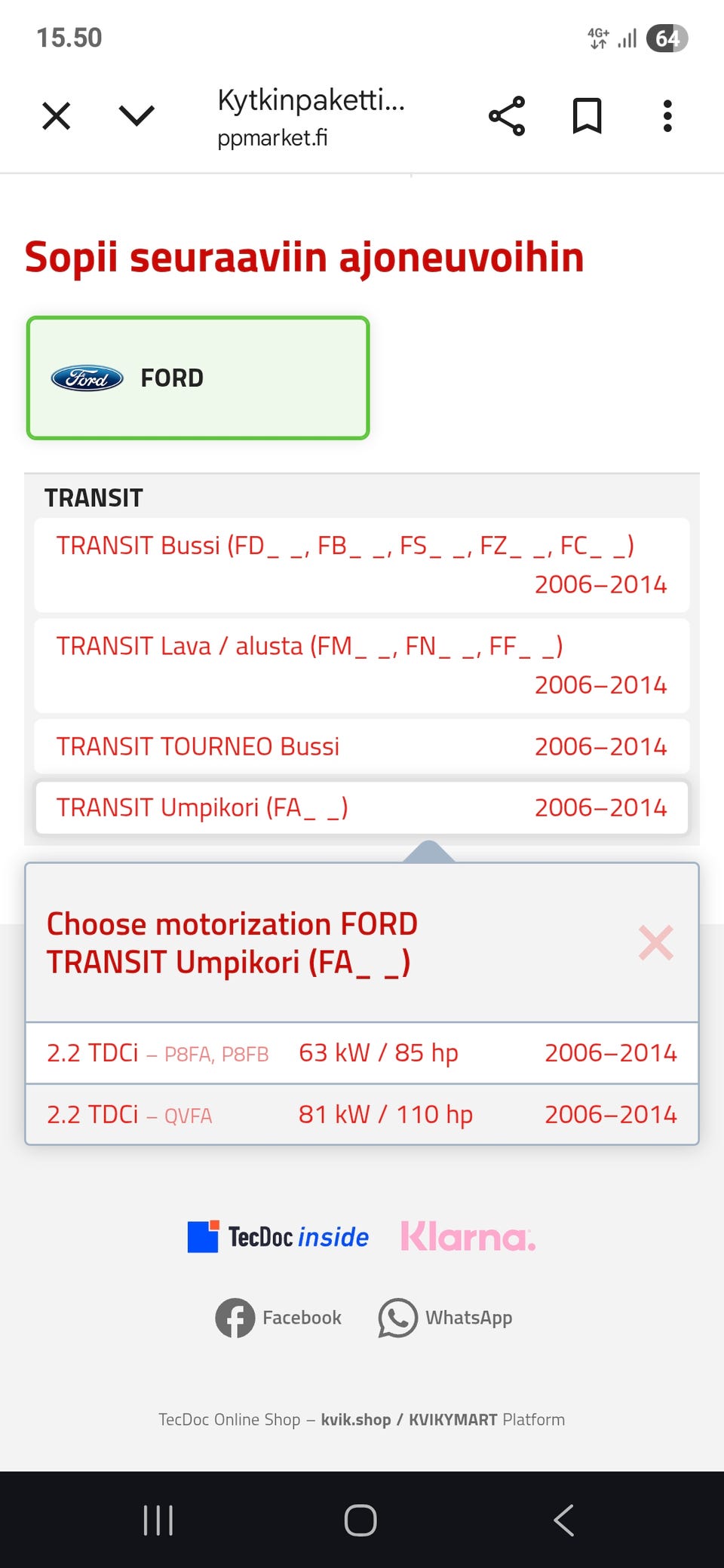
Task: Open the Facebook link
Action: click(x=278, y=1318)
